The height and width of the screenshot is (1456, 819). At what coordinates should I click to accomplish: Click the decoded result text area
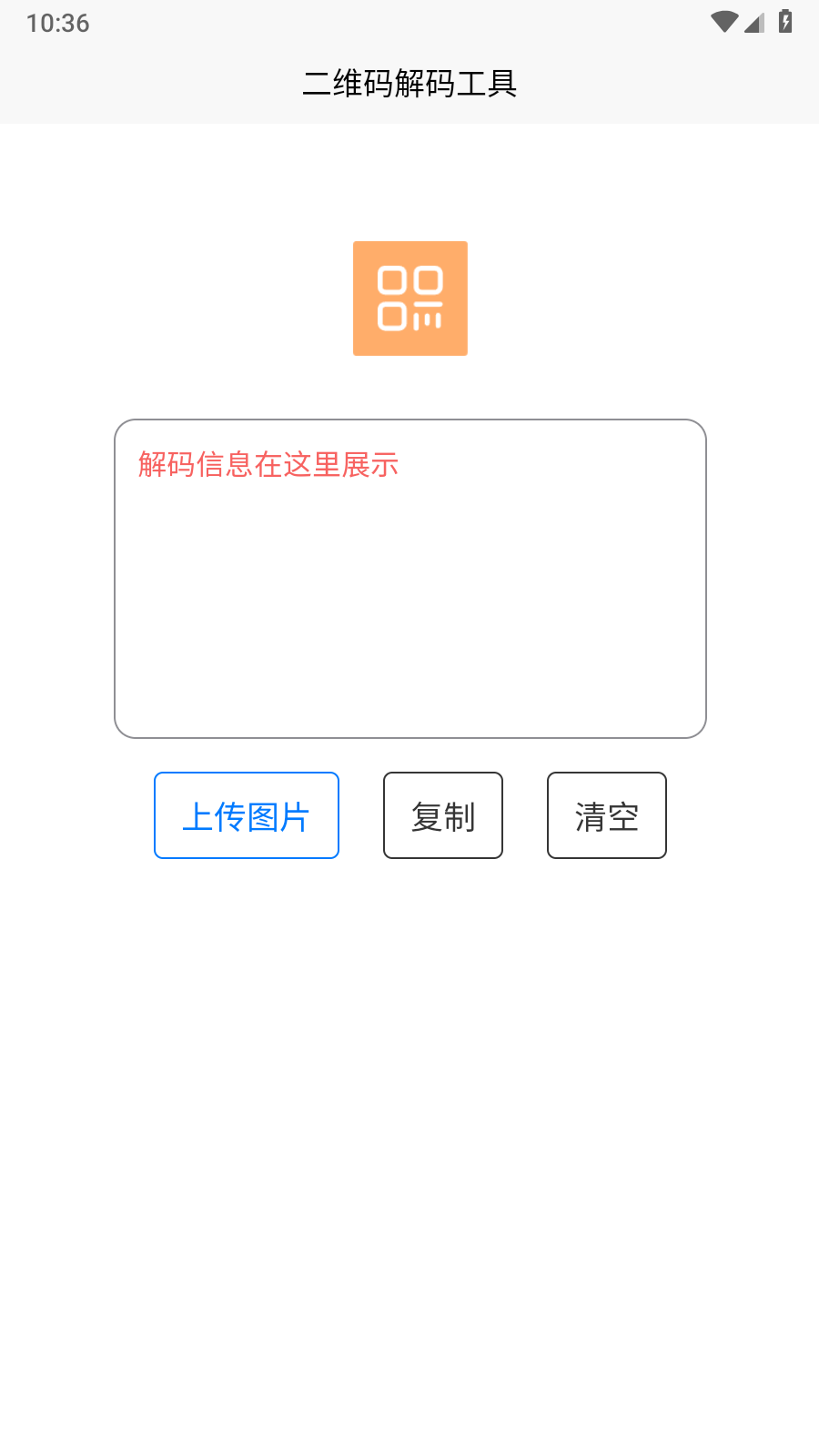point(409,578)
